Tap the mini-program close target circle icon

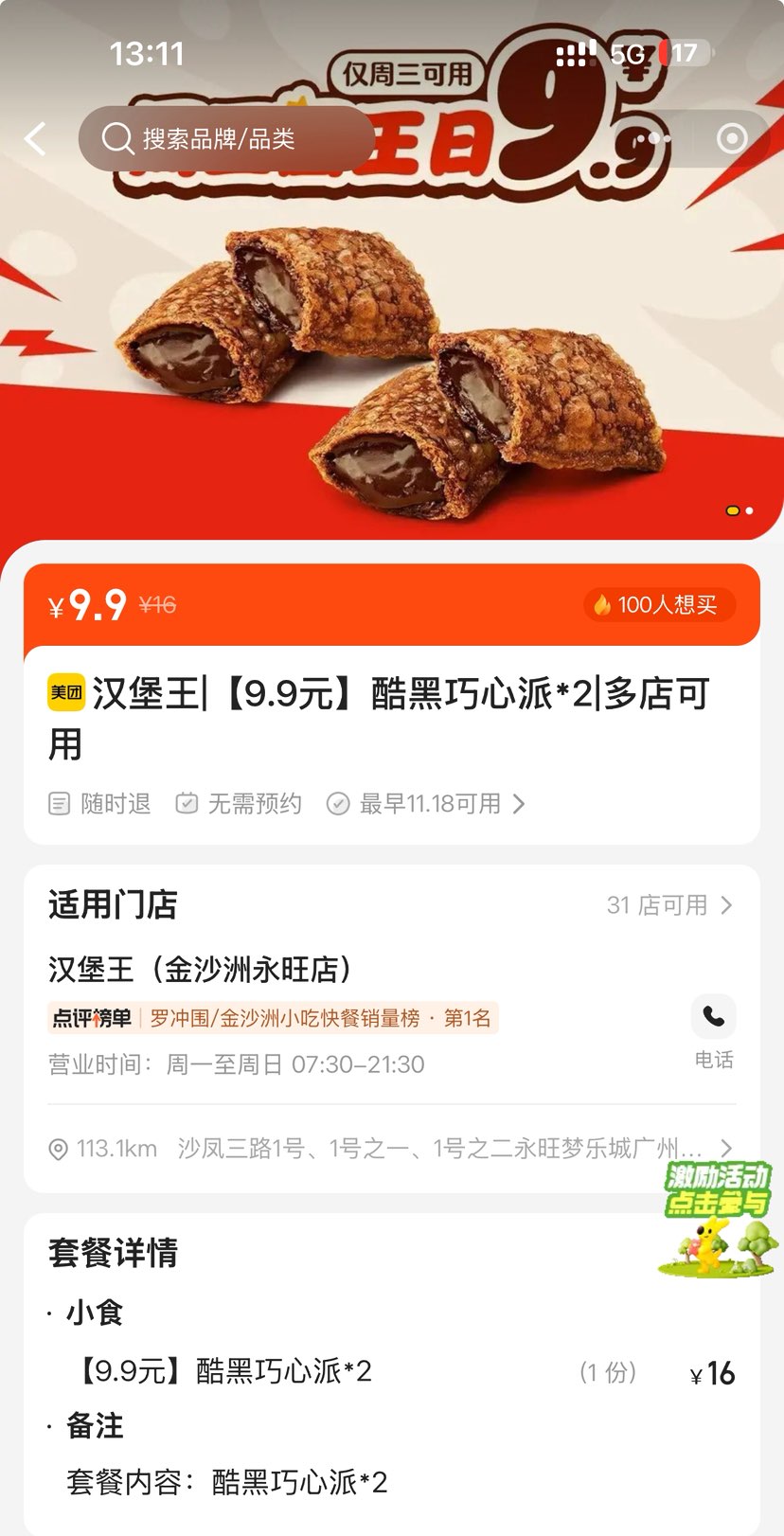(x=731, y=138)
